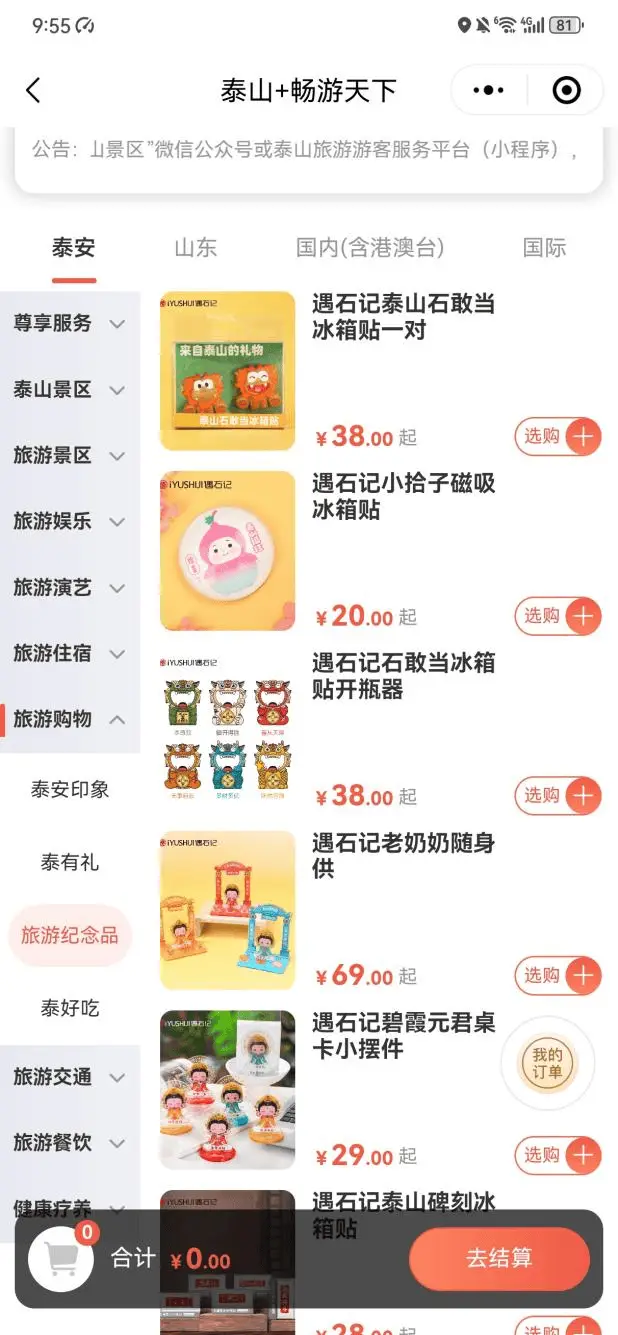The width and height of the screenshot is (618, 1335).
Task: Switch to the 国内(含港澳台) tab
Action: [x=369, y=248]
